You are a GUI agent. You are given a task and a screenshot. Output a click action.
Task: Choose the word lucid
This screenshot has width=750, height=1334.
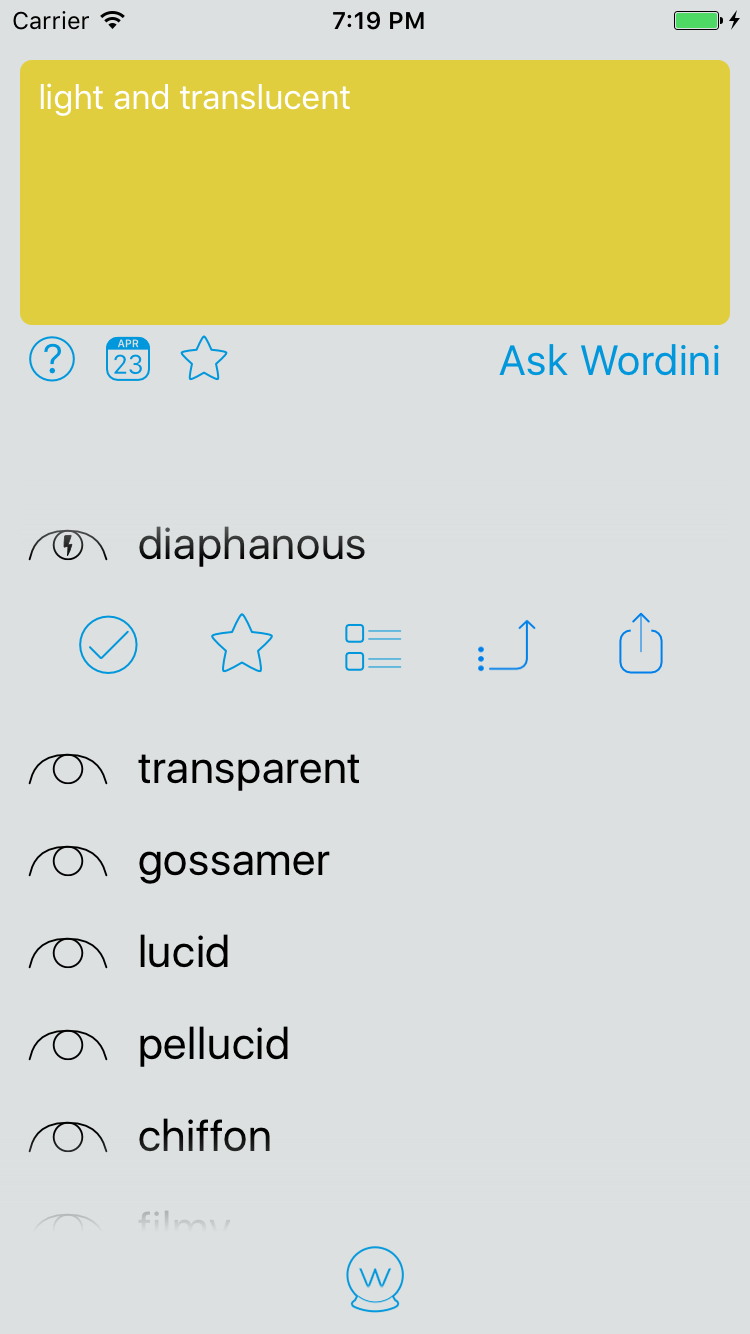(x=184, y=952)
